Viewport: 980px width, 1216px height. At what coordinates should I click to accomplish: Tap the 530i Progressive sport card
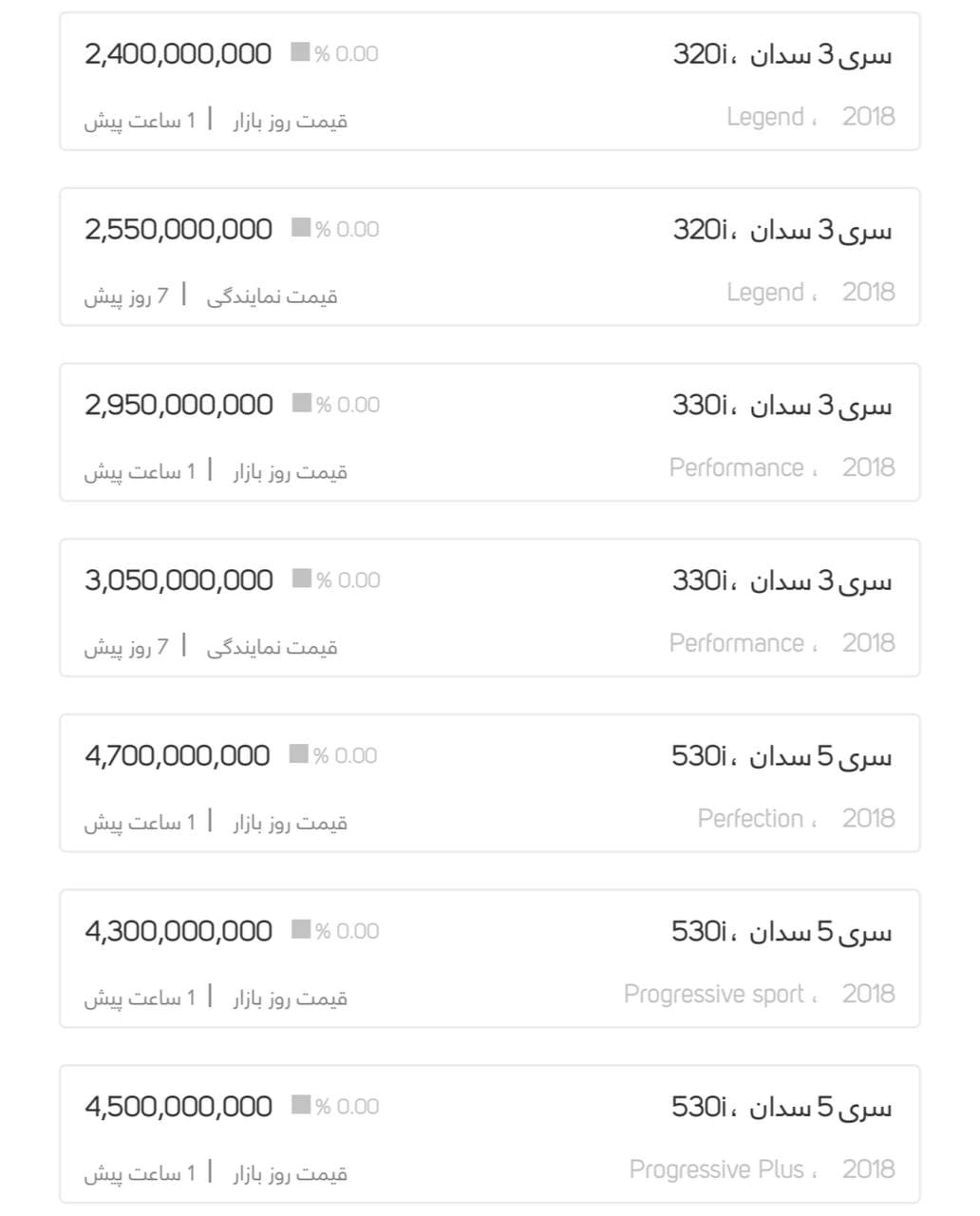point(490,959)
